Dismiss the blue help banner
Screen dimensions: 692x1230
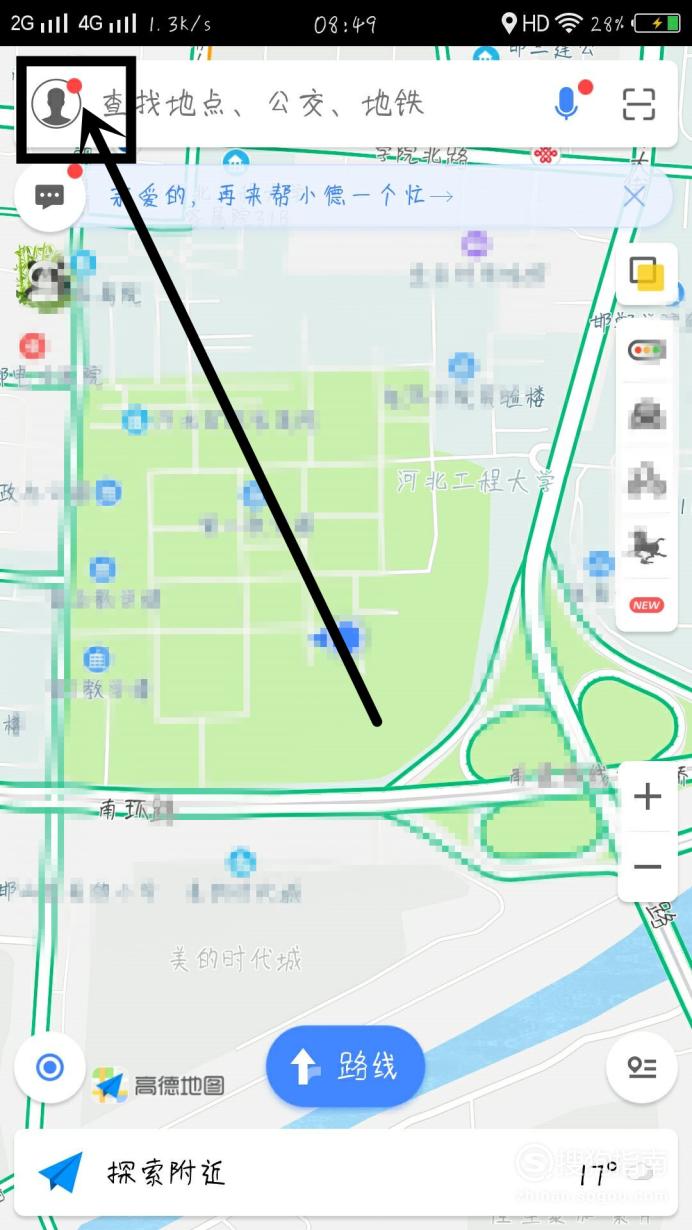[x=634, y=196]
